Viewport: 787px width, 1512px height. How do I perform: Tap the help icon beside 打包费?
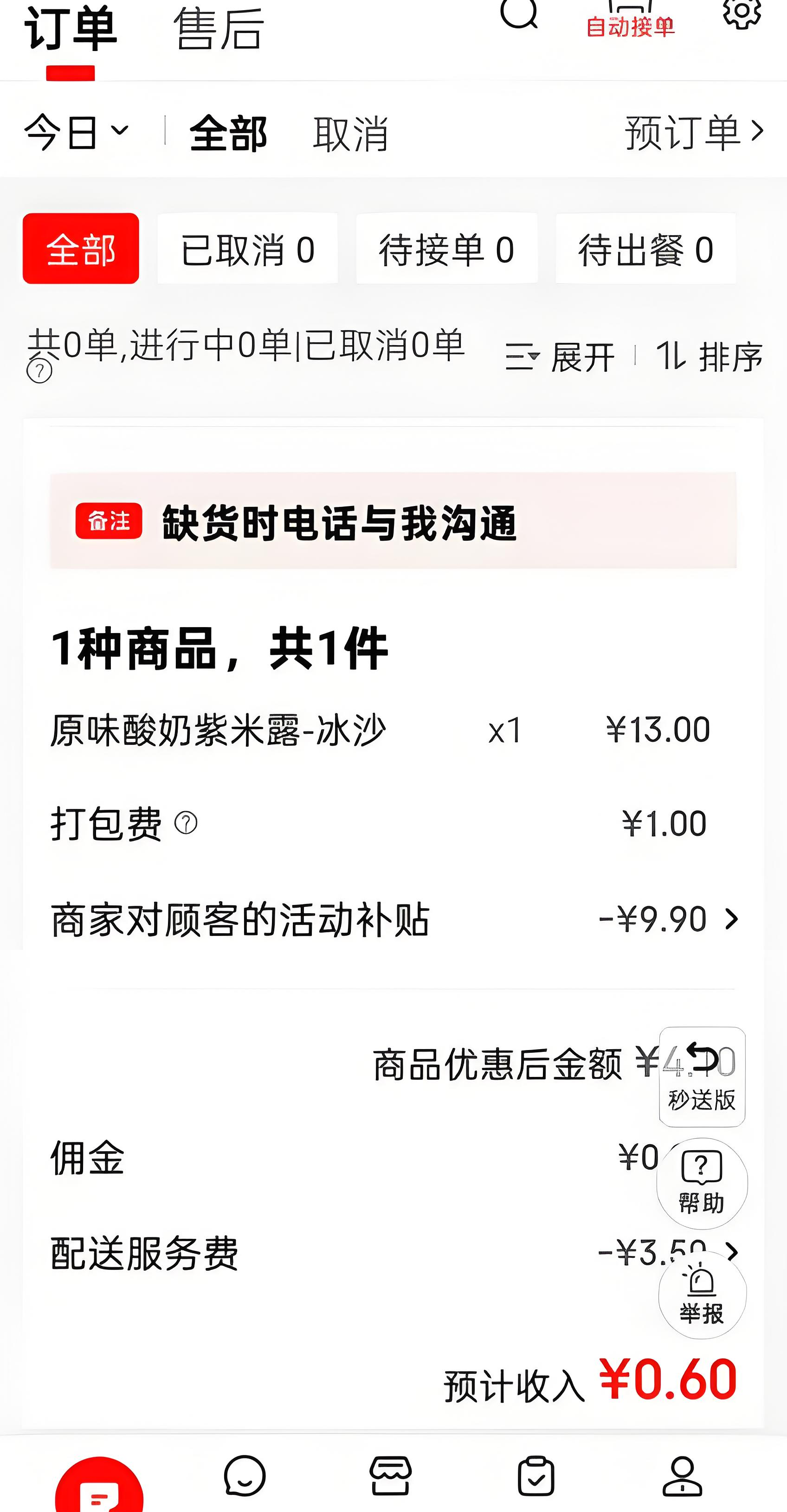coord(186,823)
